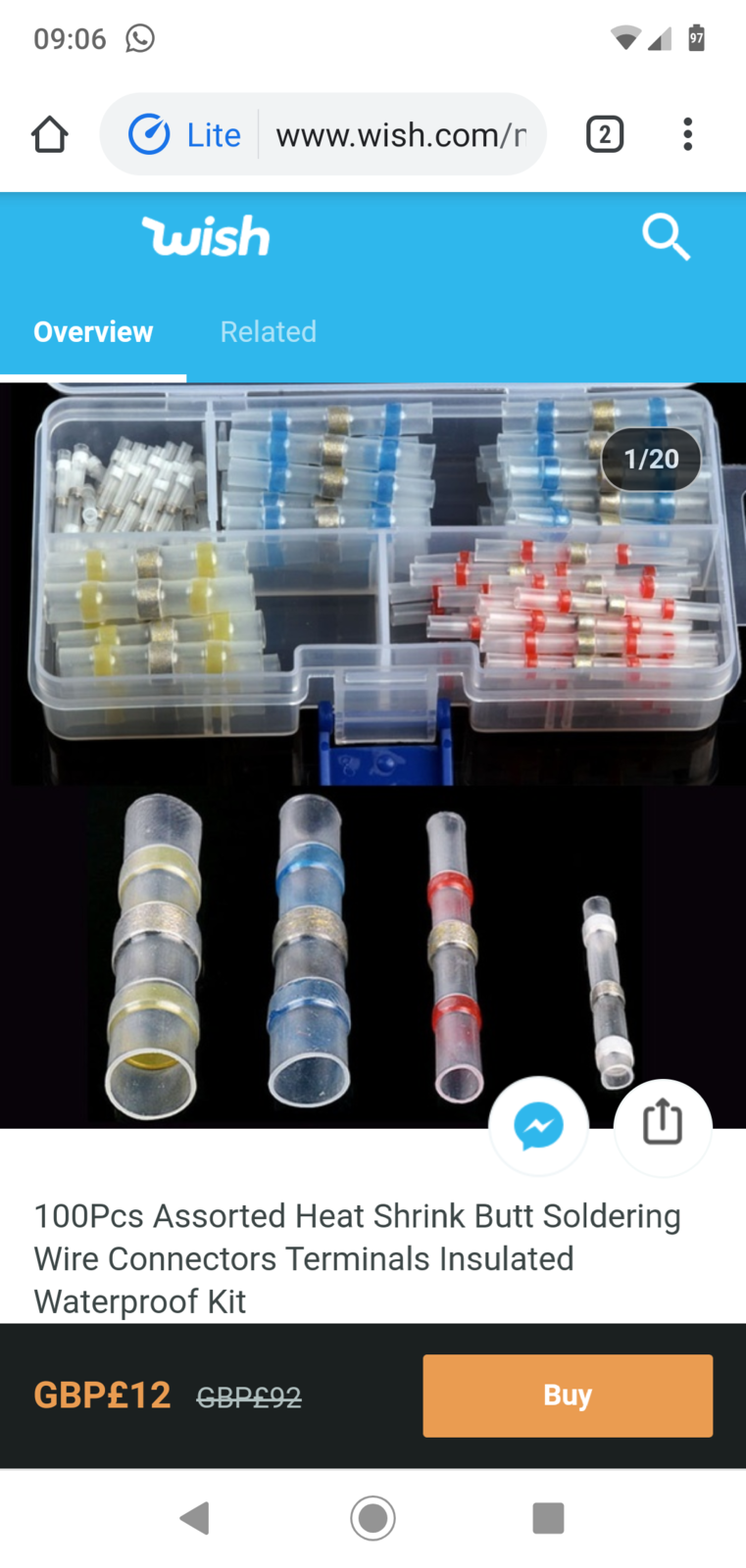
Task: Open the browser home page
Action: click(49, 134)
